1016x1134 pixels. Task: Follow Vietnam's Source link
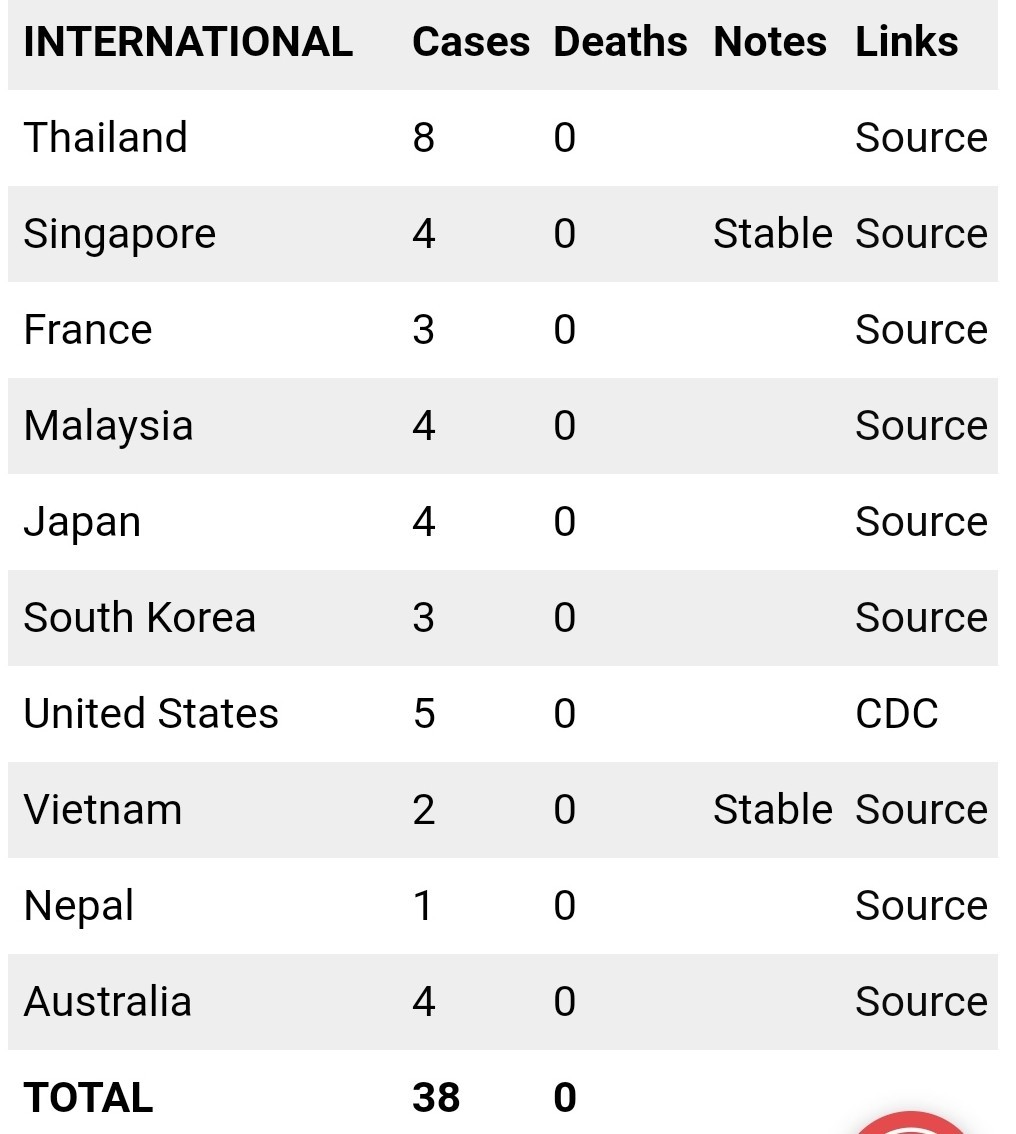pyautogui.click(x=921, y=809)
